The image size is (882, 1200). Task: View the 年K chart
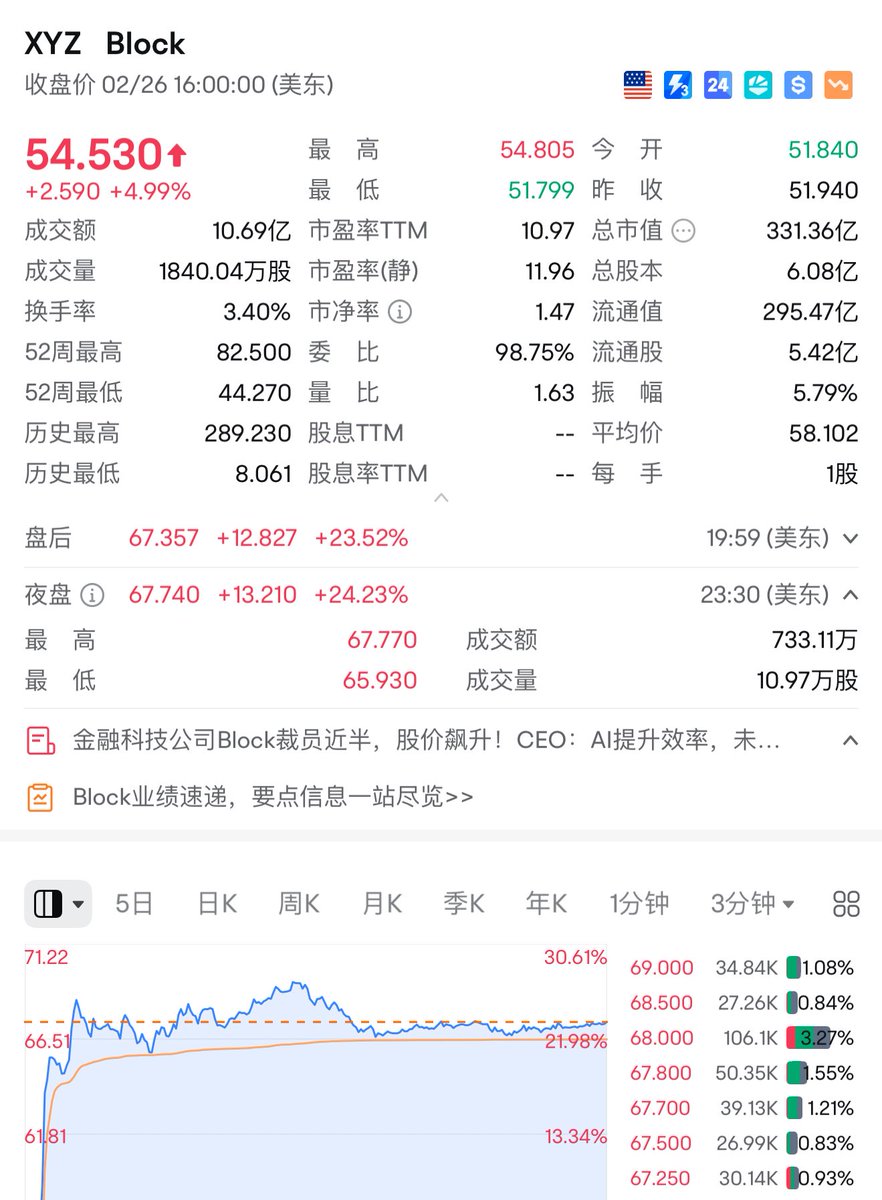pos(546,904)
